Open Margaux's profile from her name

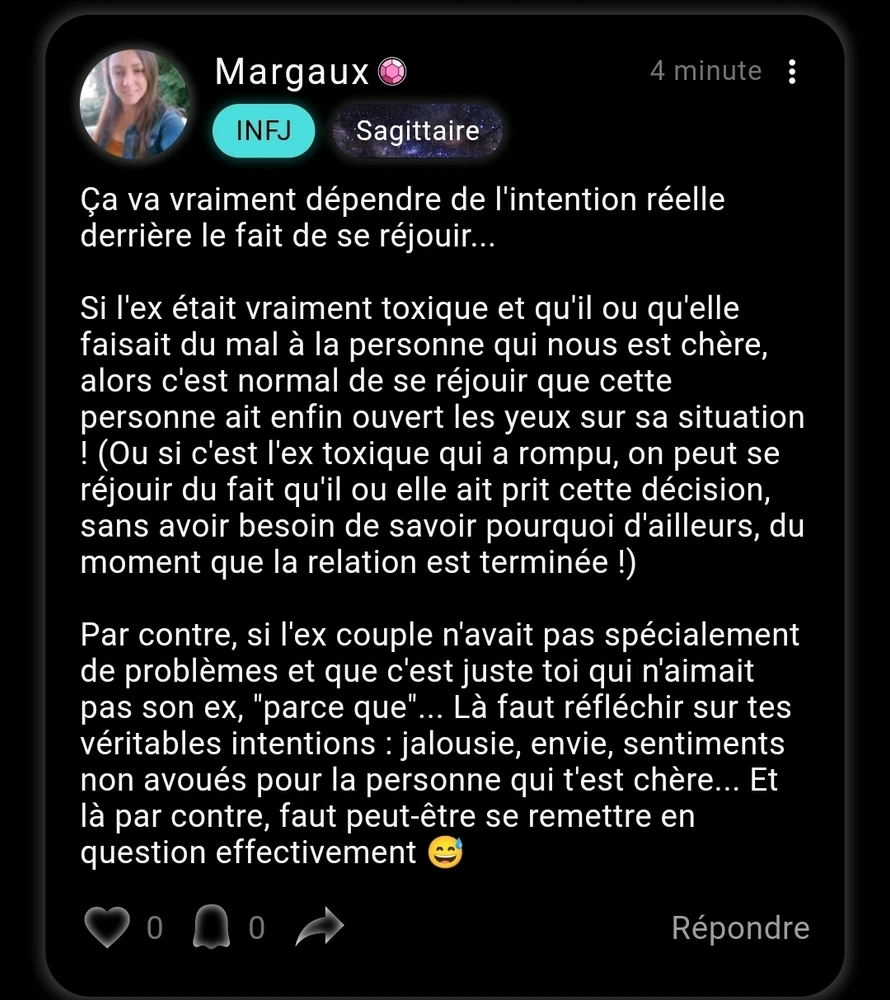point(293,72)
